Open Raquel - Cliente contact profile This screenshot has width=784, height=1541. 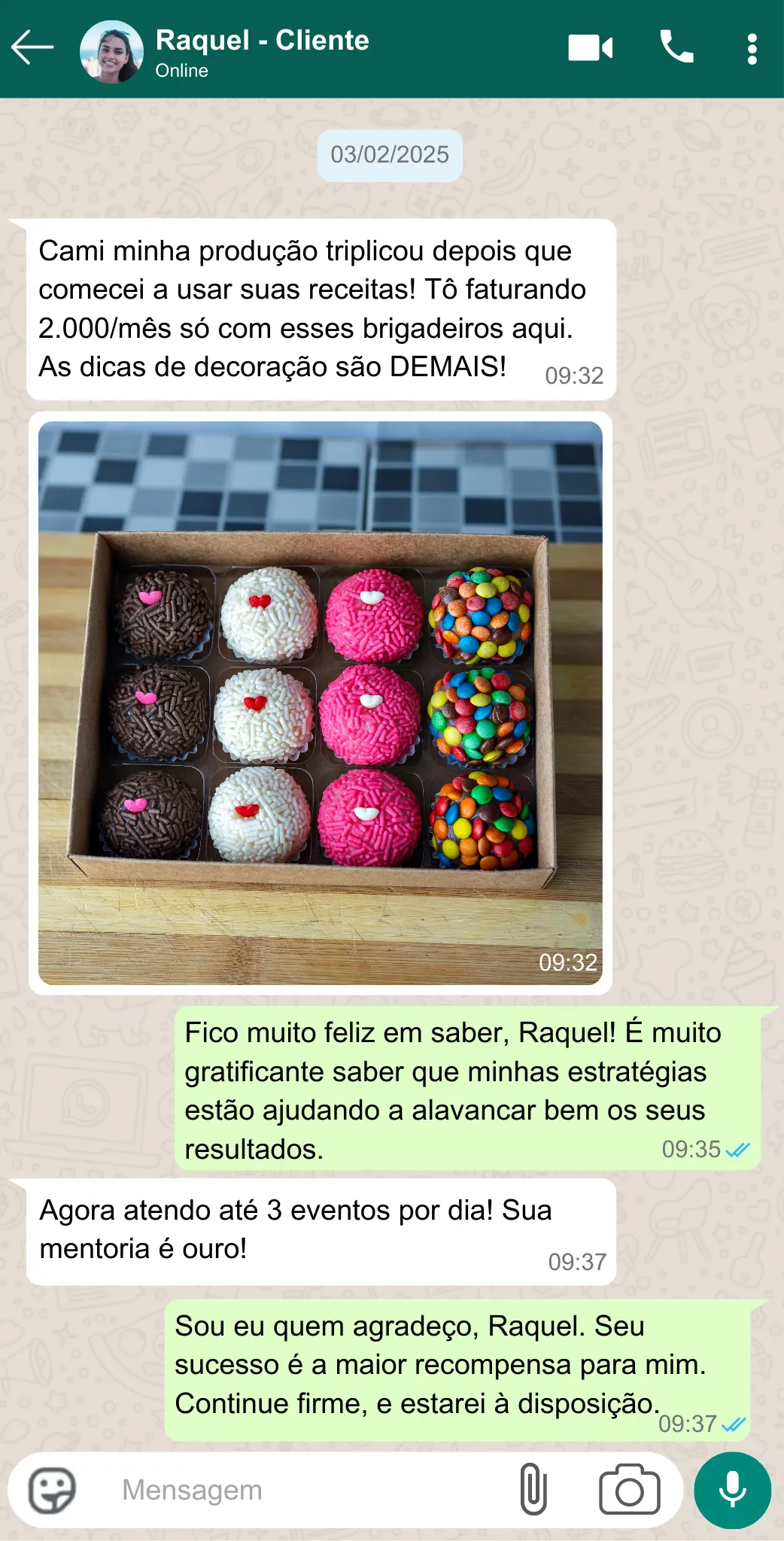pyautogui.click(x=261, y=50)
